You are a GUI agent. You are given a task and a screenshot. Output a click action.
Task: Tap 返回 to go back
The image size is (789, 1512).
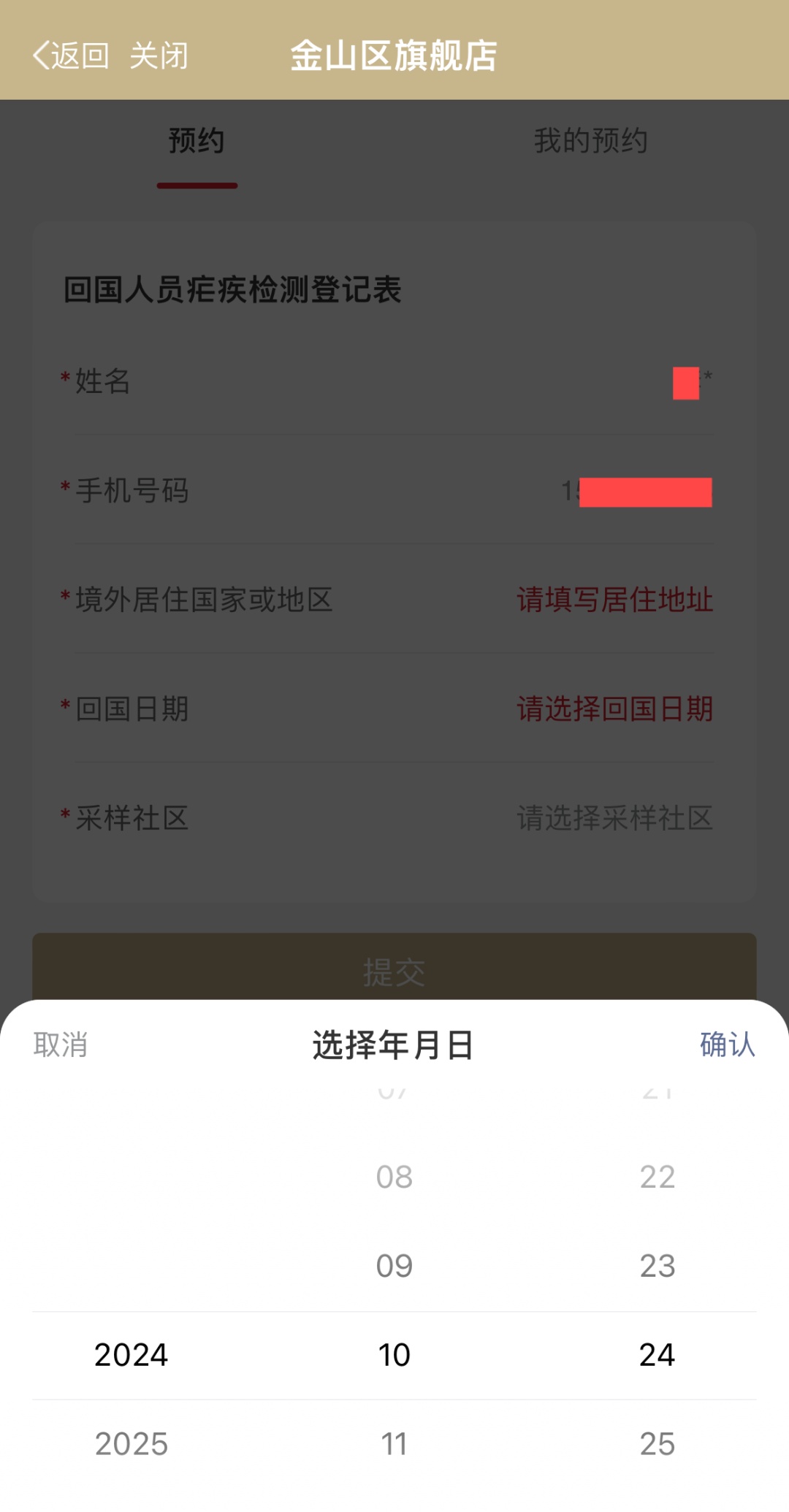(x=71, y=56)
